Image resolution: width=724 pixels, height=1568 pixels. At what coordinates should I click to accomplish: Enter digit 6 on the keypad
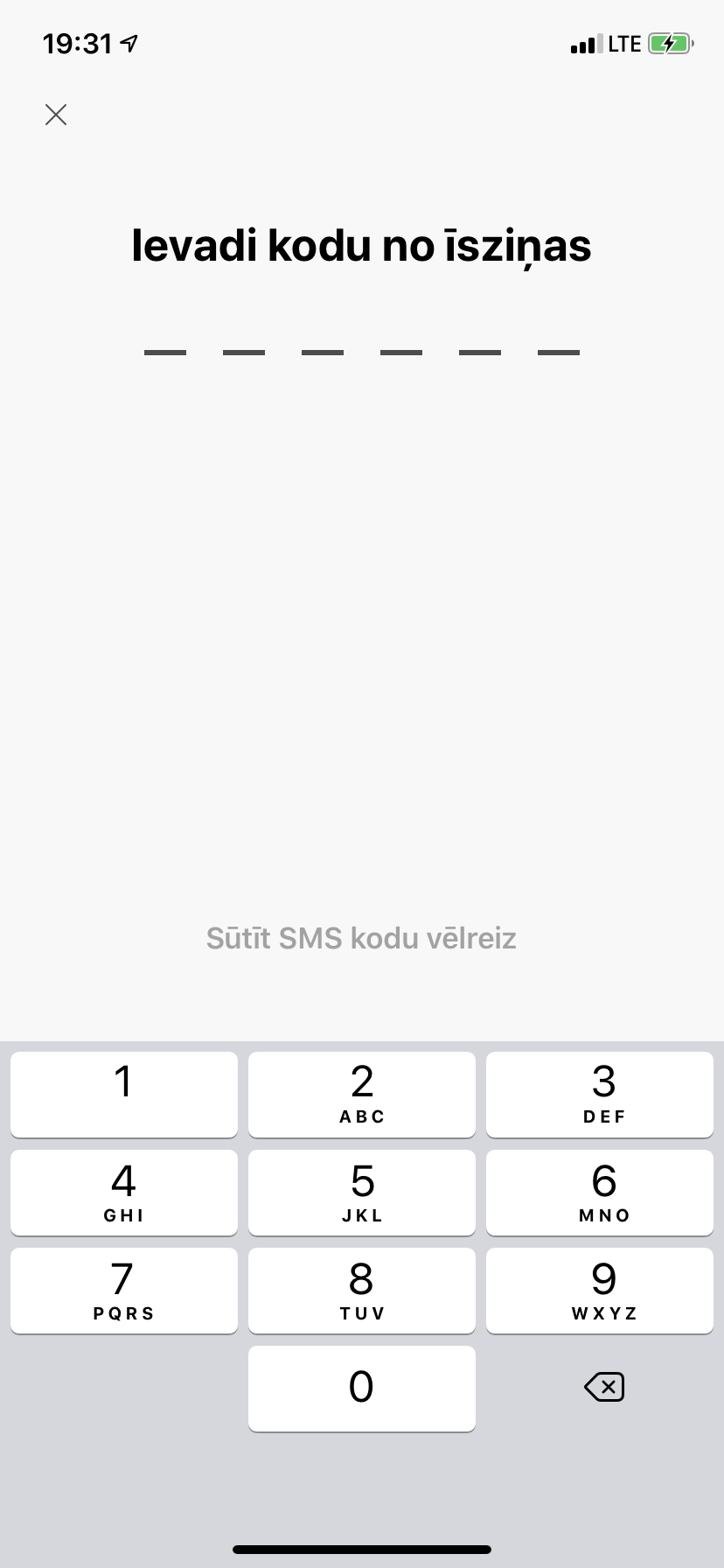600,1192
